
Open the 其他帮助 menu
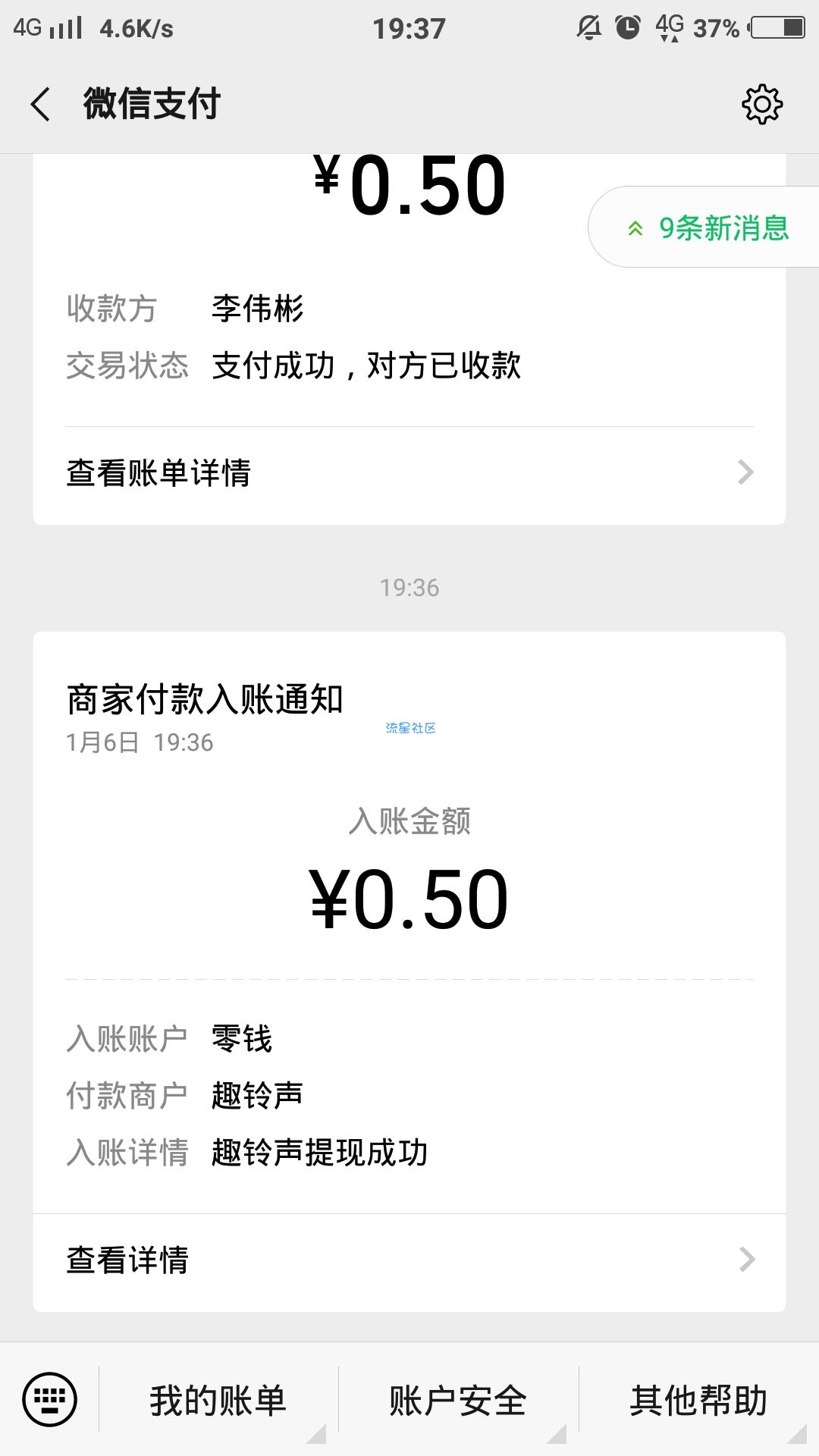pyautogui.click(x=698, y=1401)
